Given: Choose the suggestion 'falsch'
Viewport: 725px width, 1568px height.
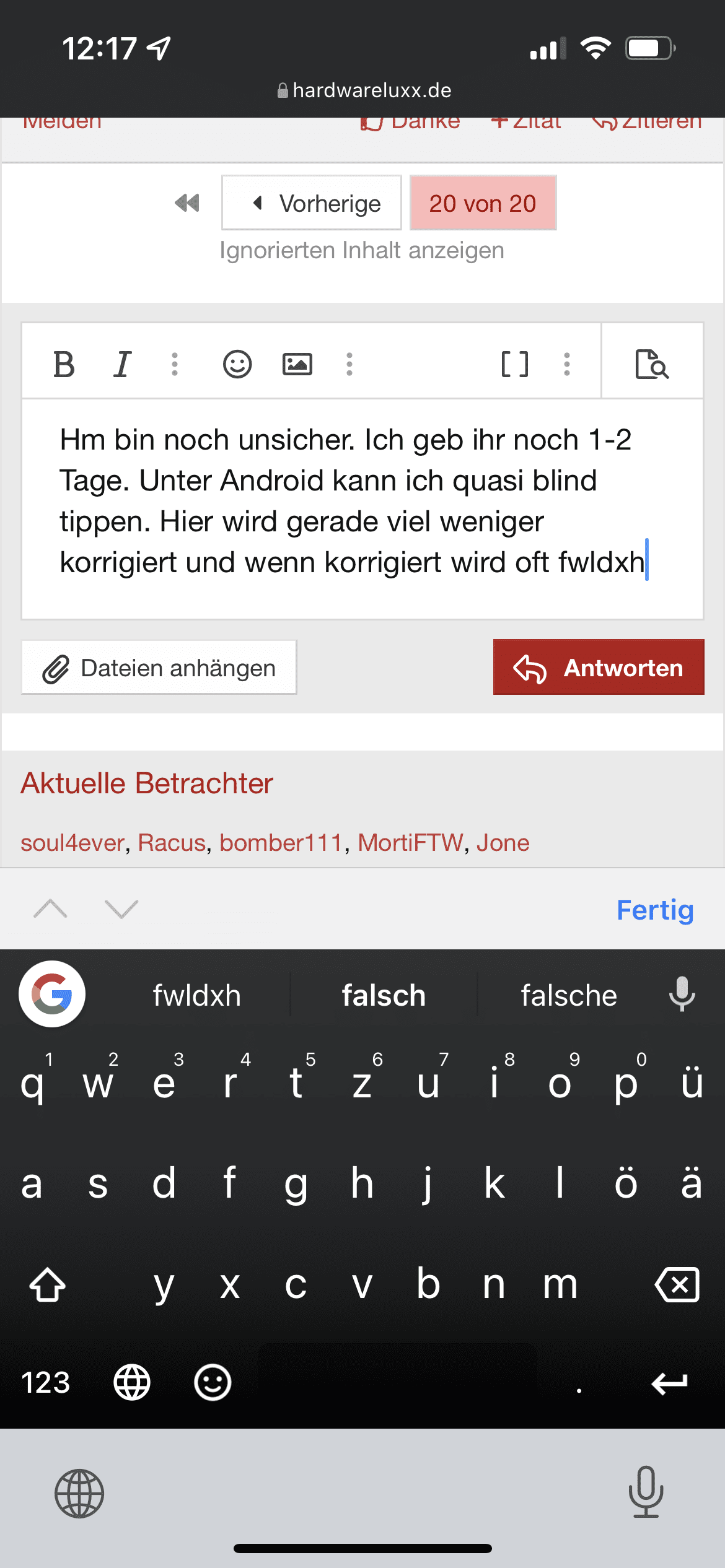Looking at the screenshot, I should [x=384, y=995].
